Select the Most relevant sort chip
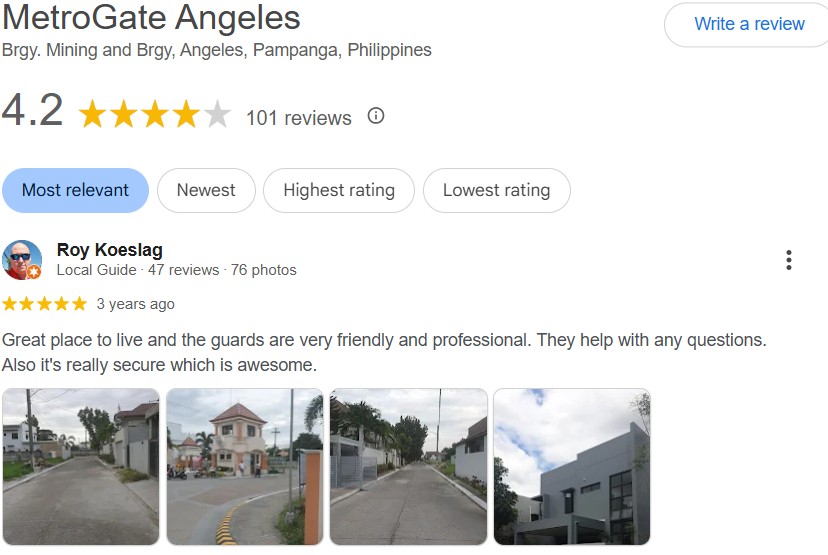 pyautogui.click(x=75, y=190)
